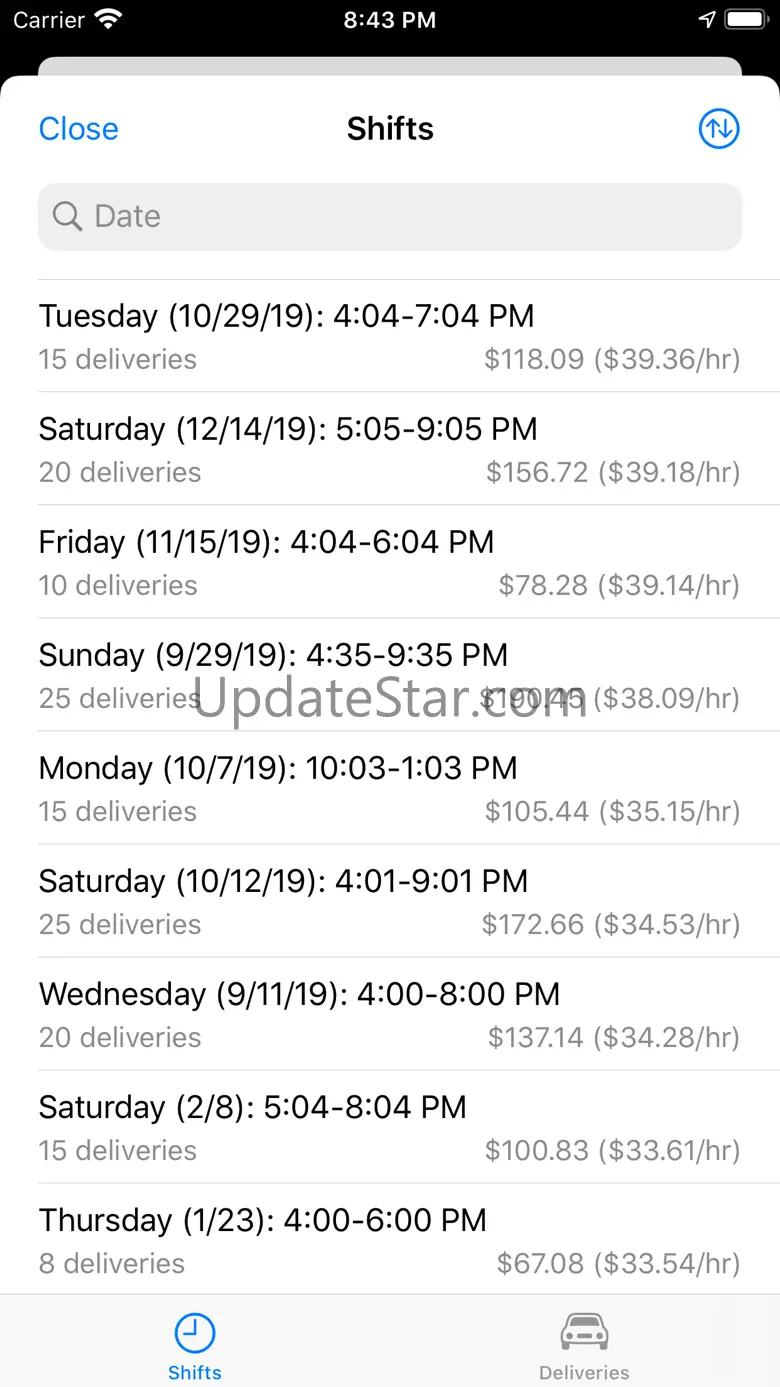
Task: Select the Saturday 2/8 shift
Action: pos(390,1127)
